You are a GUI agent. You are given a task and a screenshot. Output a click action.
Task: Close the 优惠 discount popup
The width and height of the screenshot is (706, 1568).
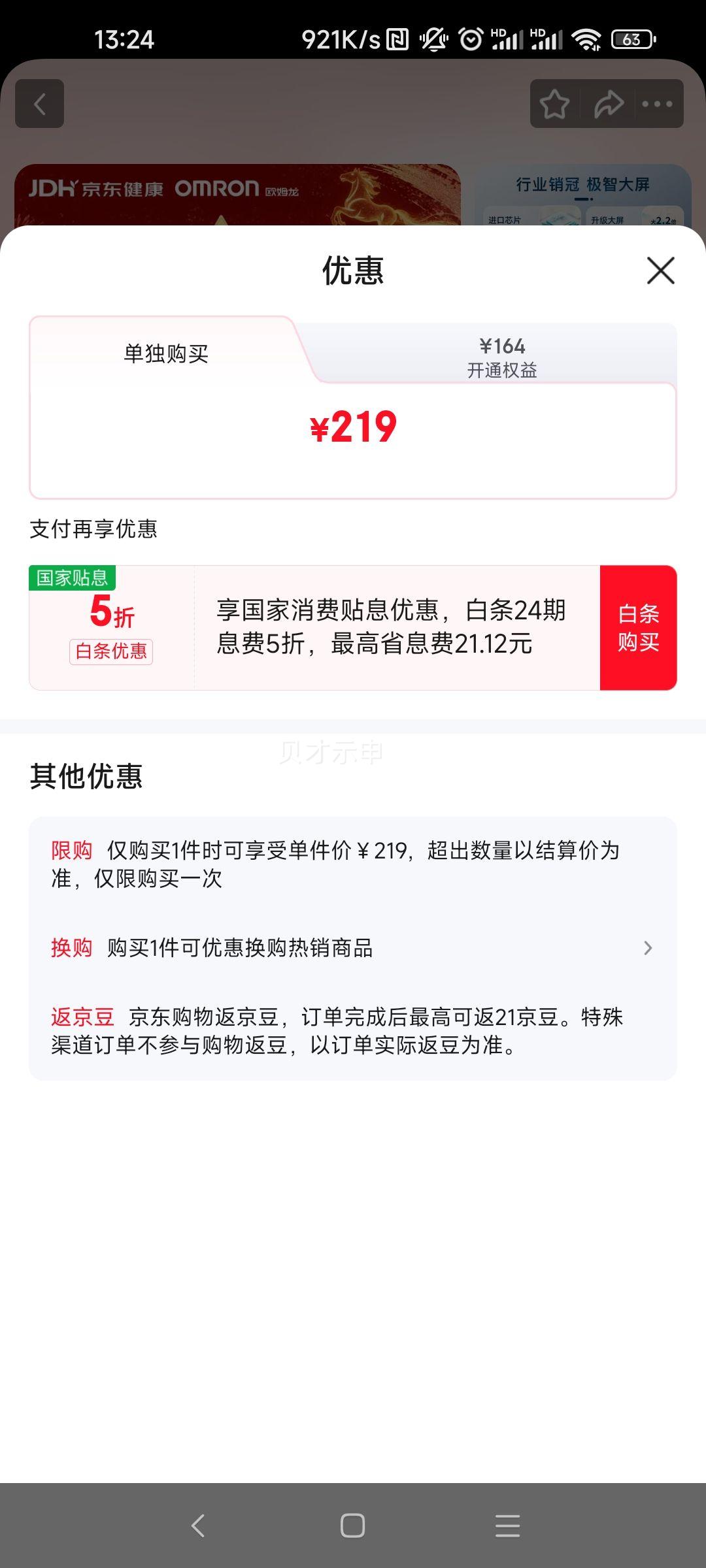[660, 270]
